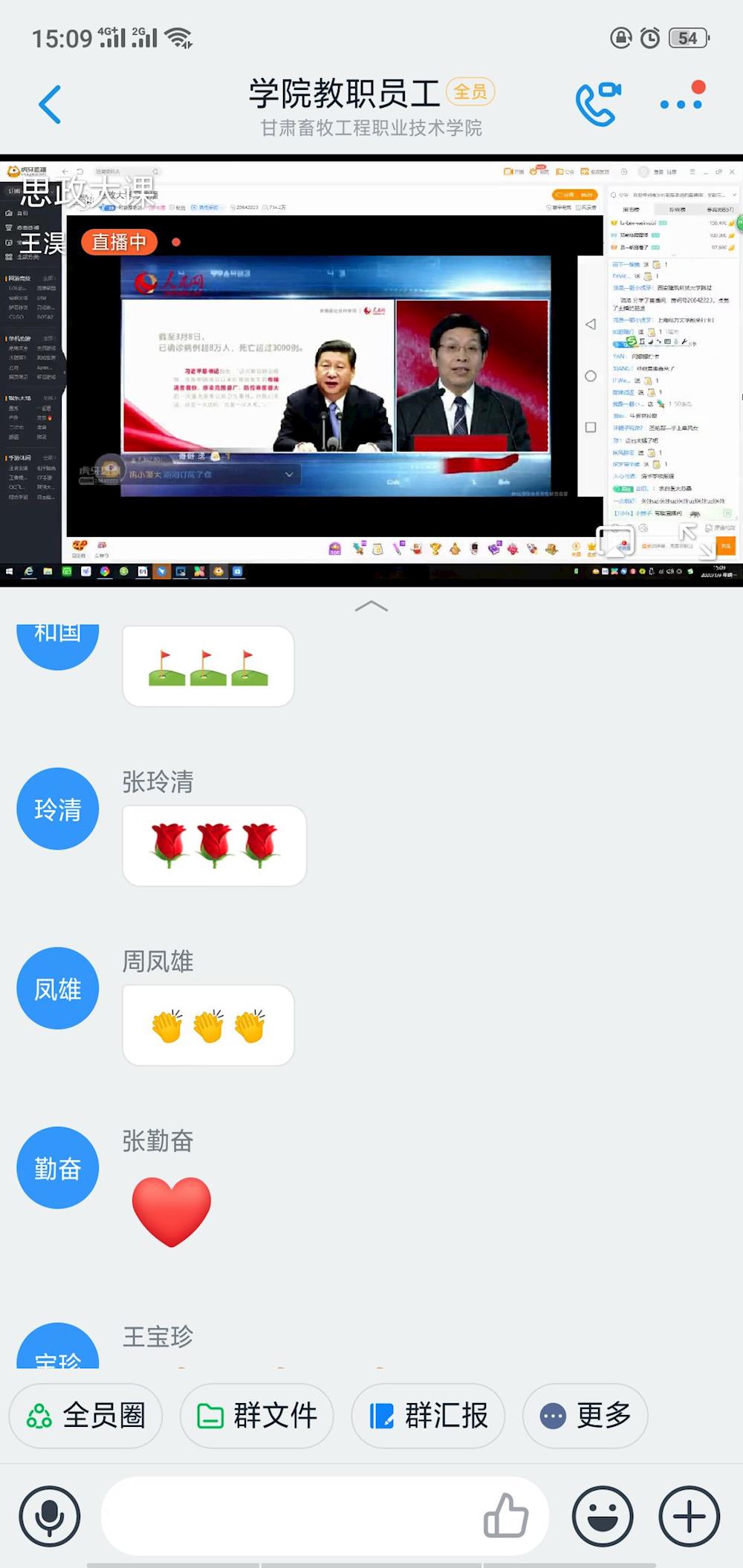
Task: Open 全员圈 shortcut
Action: [85, 1416]
